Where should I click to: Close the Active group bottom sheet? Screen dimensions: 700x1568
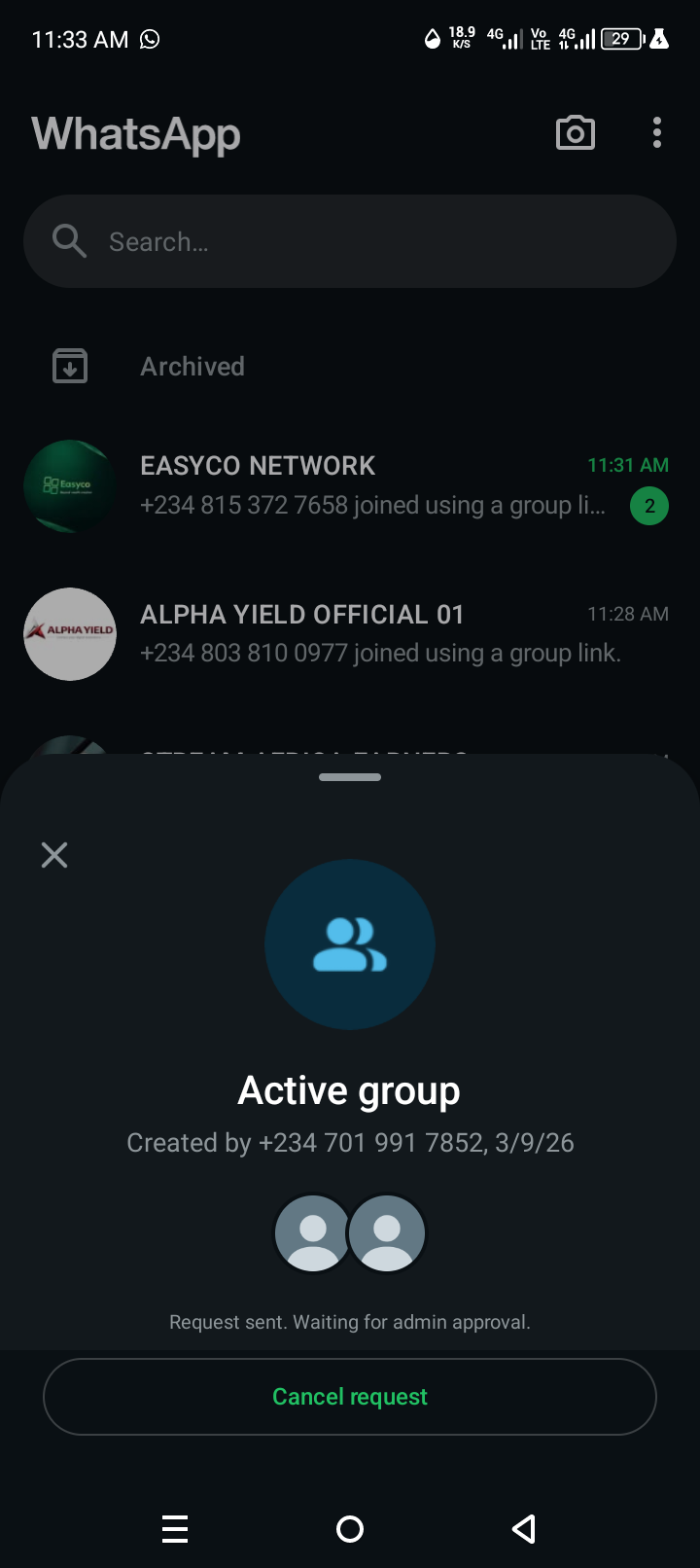[x=54, y=855]
